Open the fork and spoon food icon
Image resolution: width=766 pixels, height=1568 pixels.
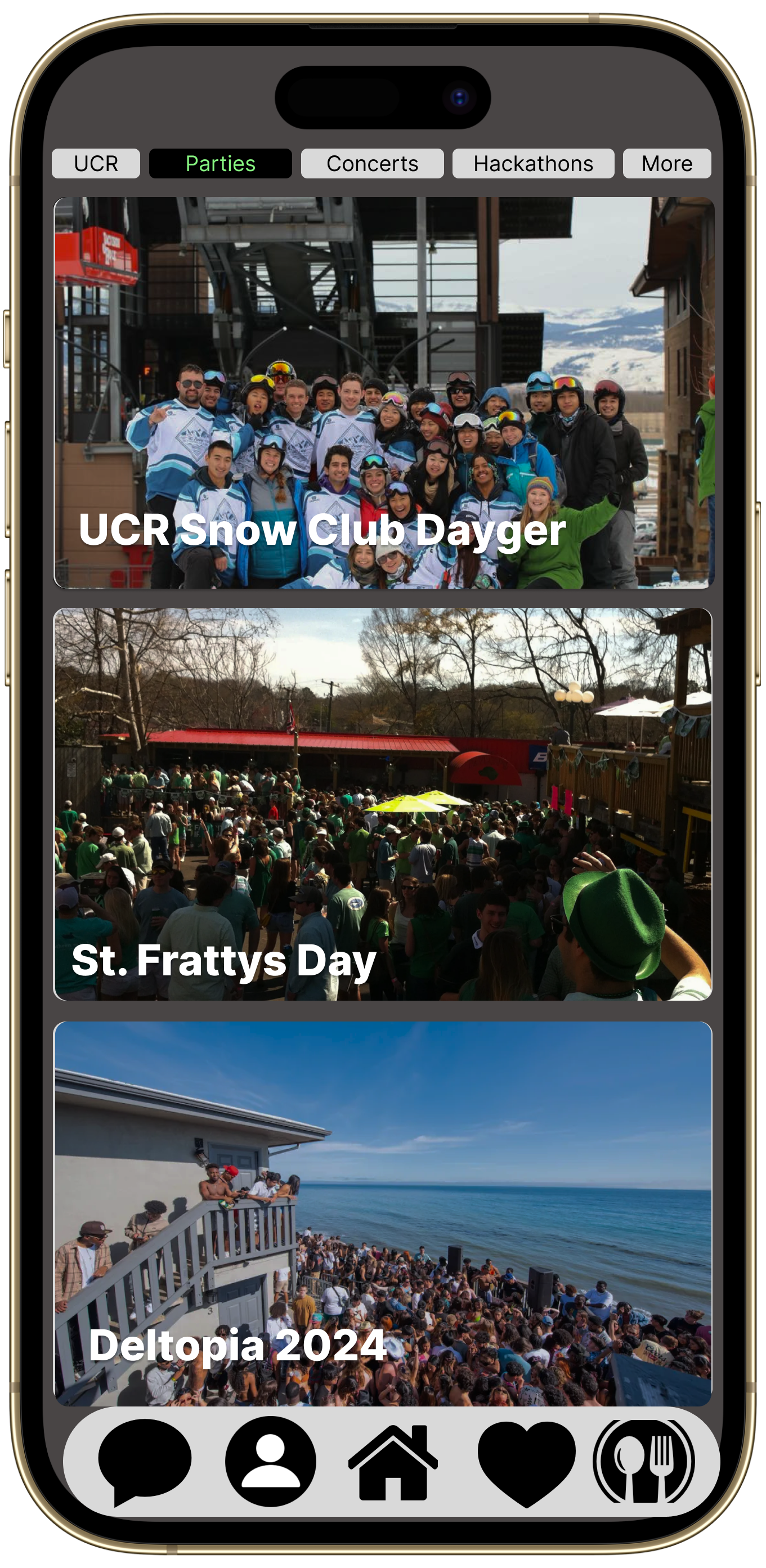click(644, 1462)
